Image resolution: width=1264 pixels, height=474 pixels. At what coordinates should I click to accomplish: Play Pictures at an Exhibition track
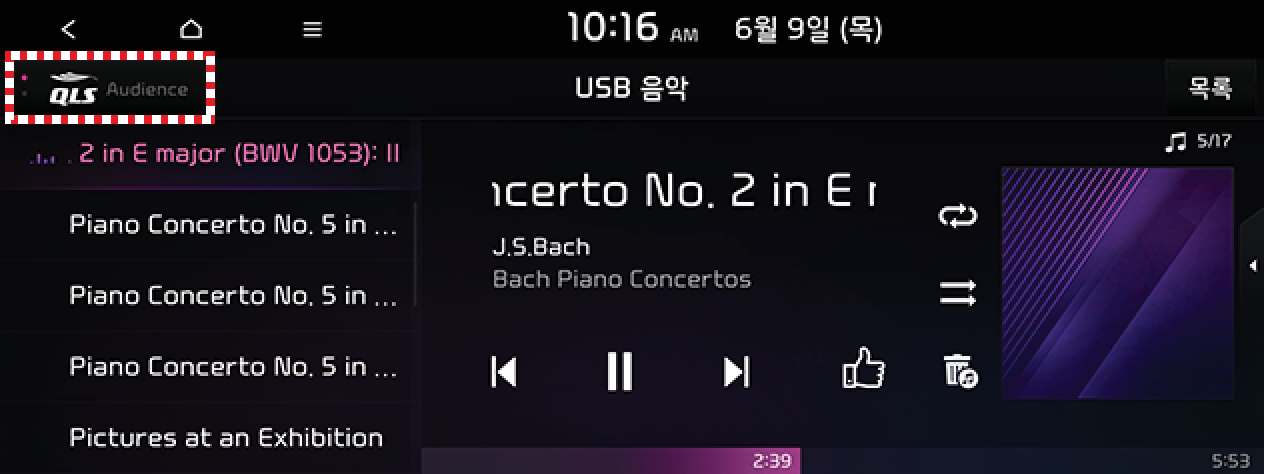pyautogui.click(x=226, y=437)
